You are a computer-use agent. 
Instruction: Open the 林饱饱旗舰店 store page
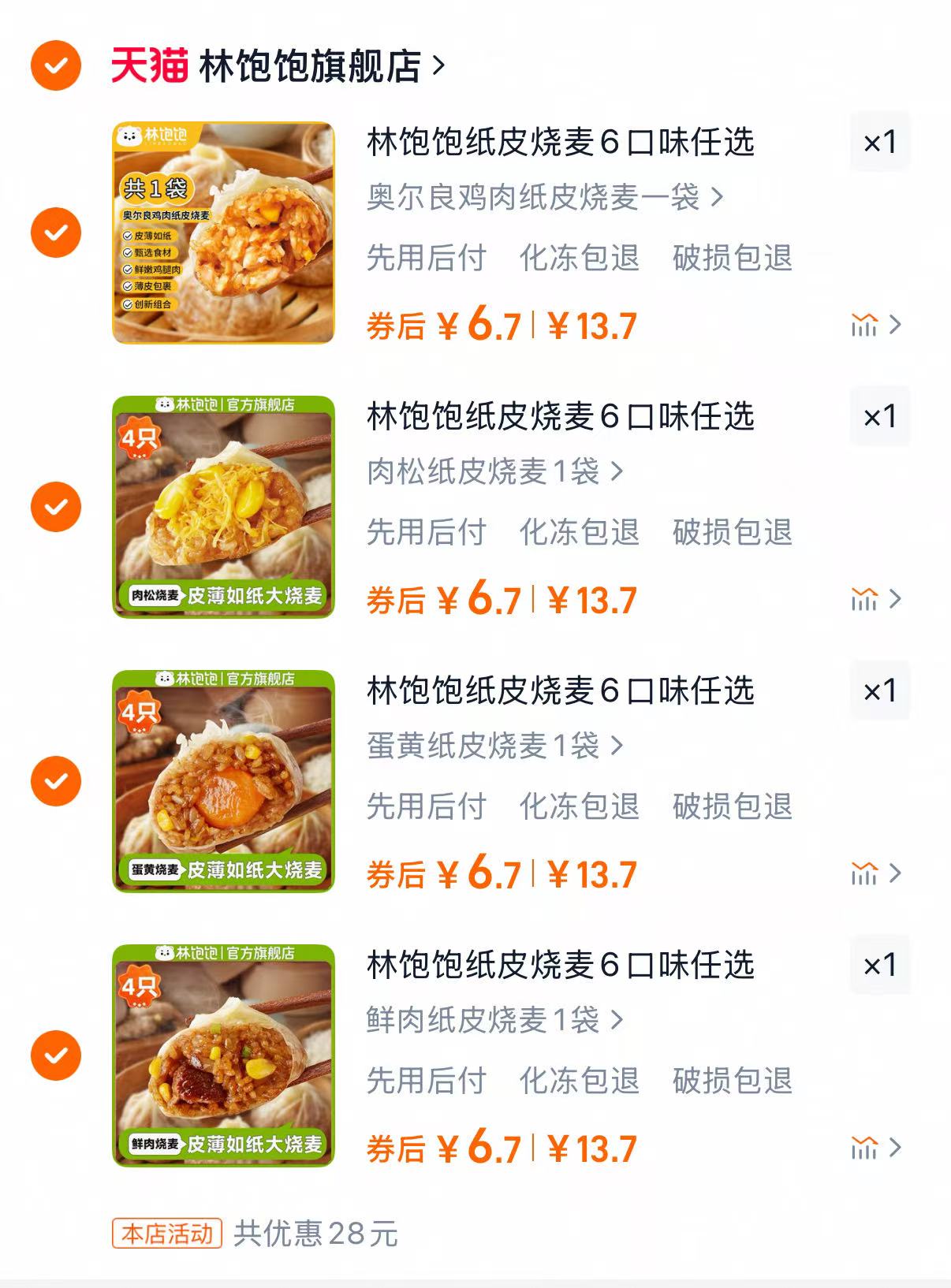pyautogui.click(x=310, y=66)
